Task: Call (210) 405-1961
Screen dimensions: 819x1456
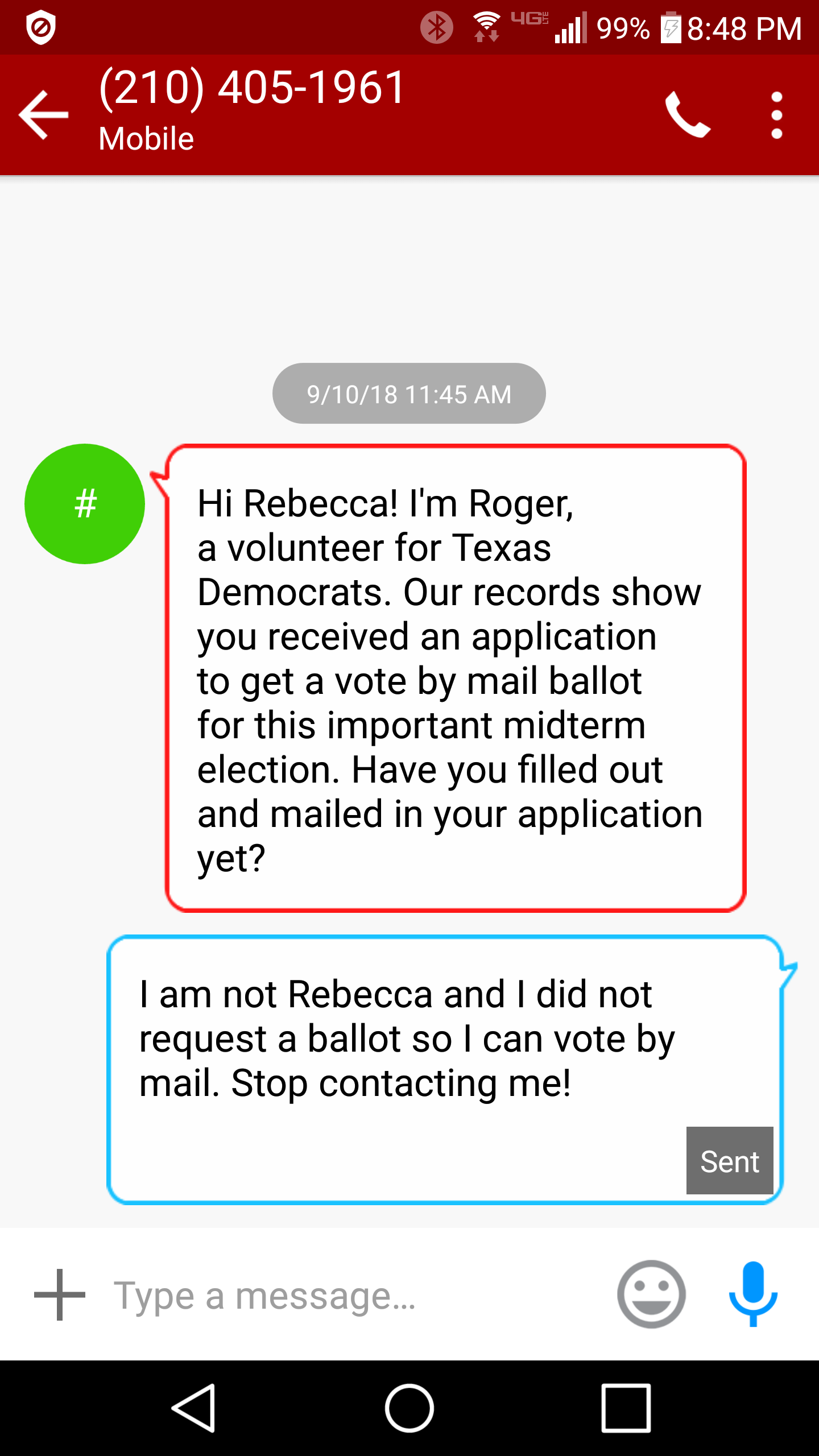Action: click(688, 114)
